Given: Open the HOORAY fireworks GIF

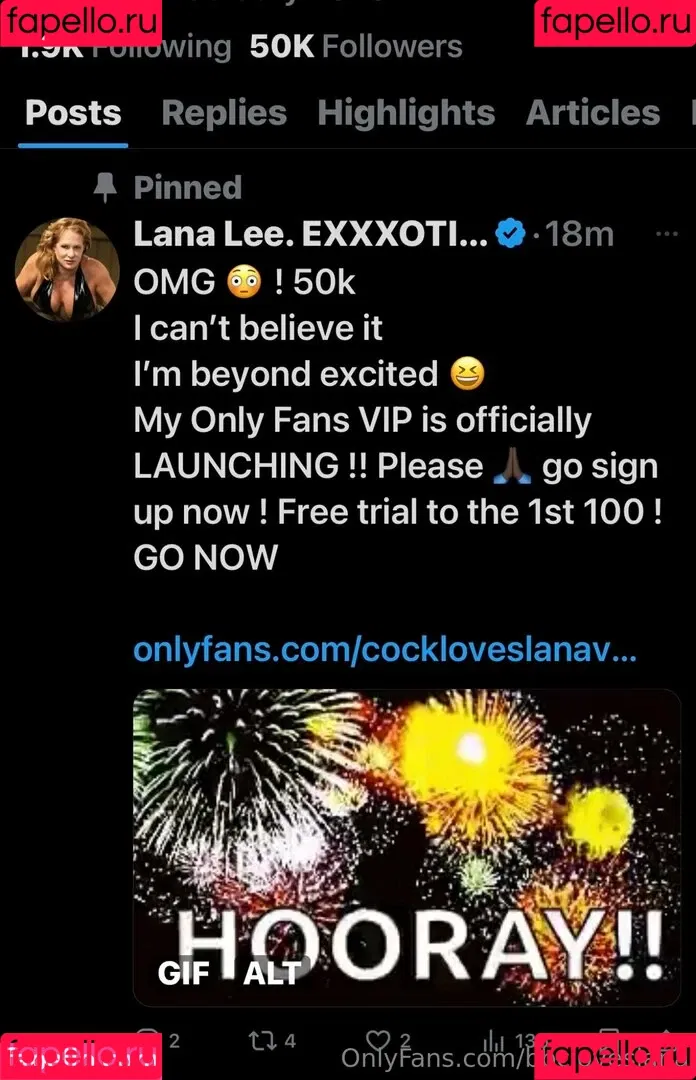Looking at the screenshot, I should pos(406,820).
